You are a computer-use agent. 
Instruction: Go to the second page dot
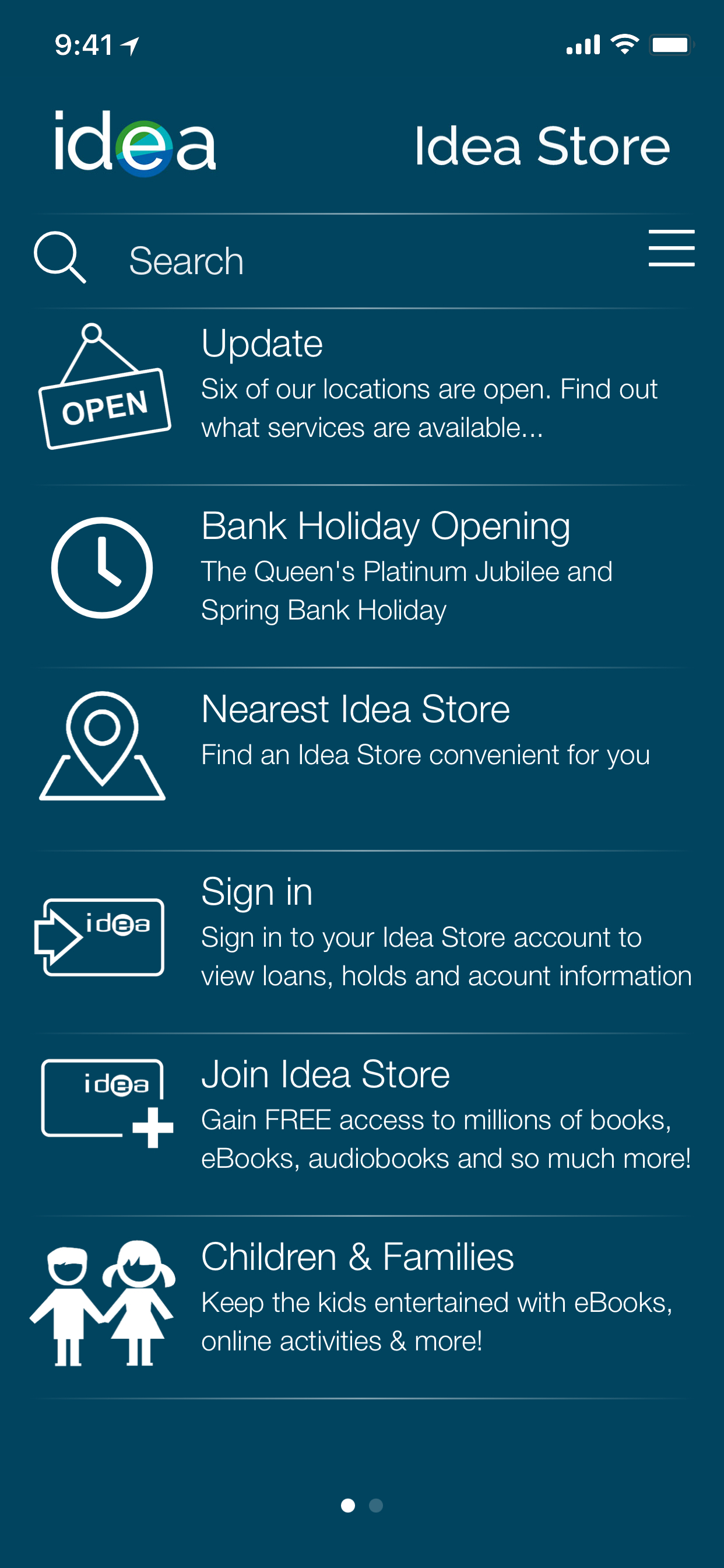pos(376,1506)
